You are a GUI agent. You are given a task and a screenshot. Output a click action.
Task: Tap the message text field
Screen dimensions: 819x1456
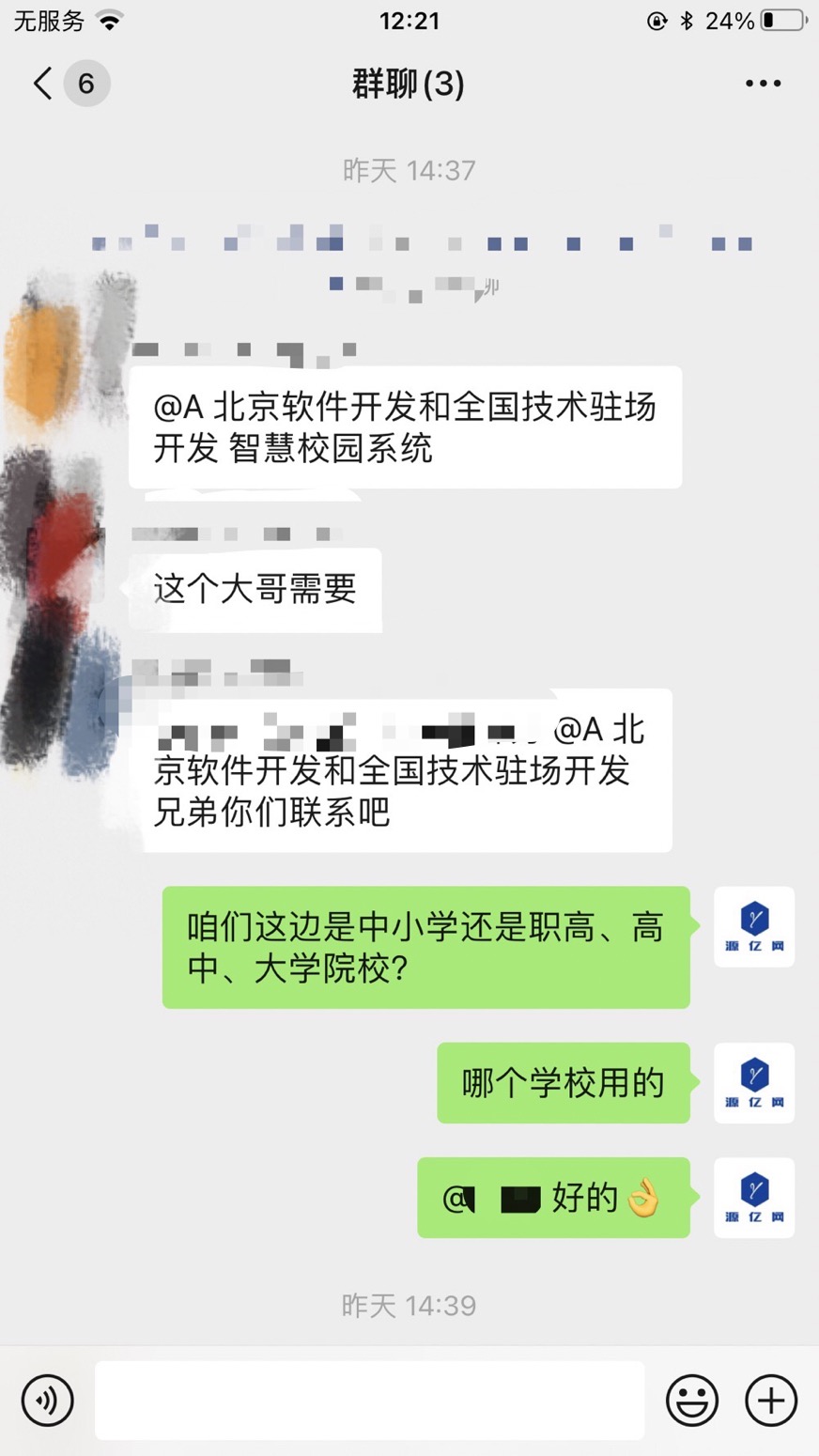pyautogui.click(x=369, y=1400)
